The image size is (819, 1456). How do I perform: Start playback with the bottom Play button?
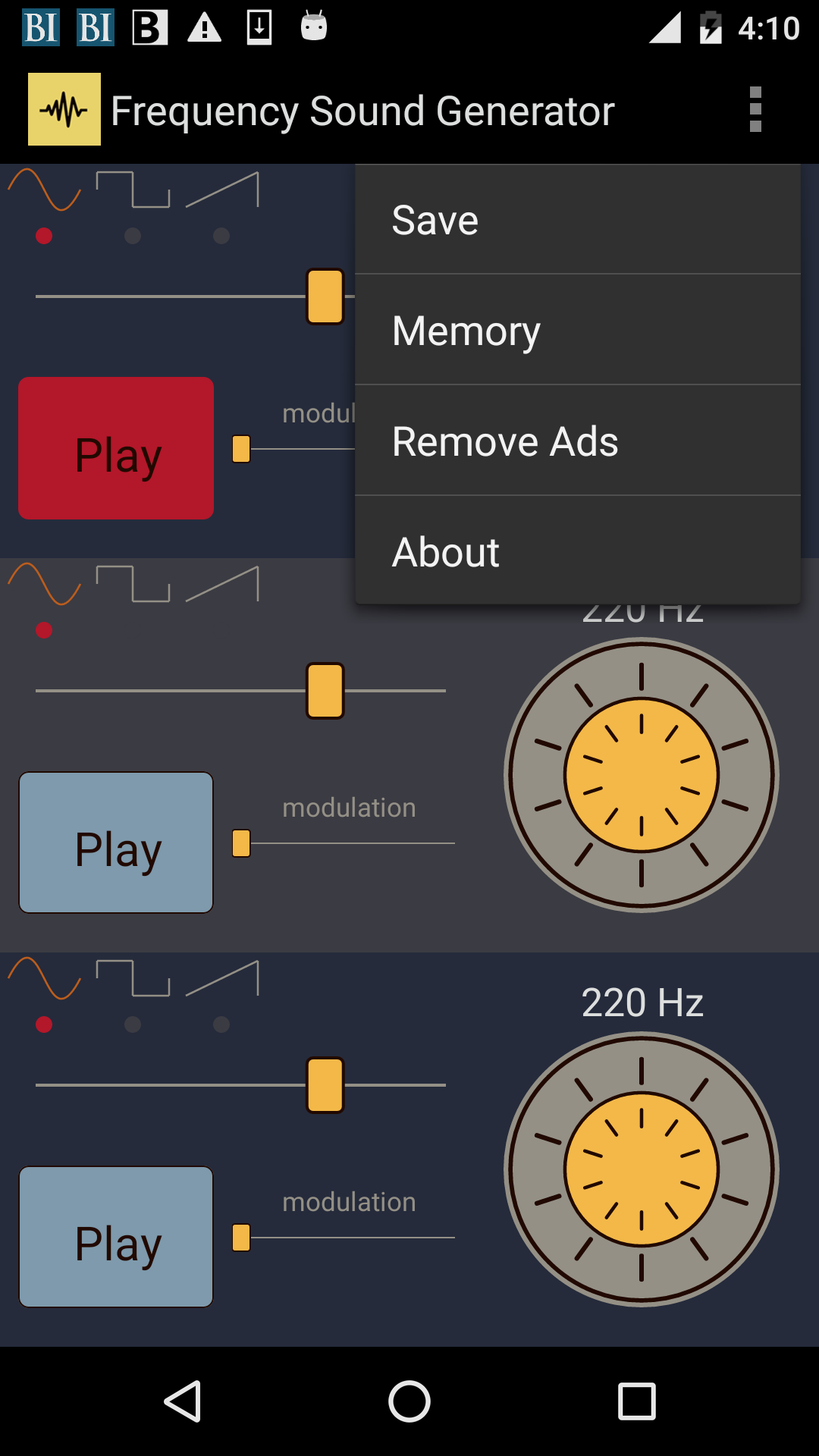[x=116, y=1237]
